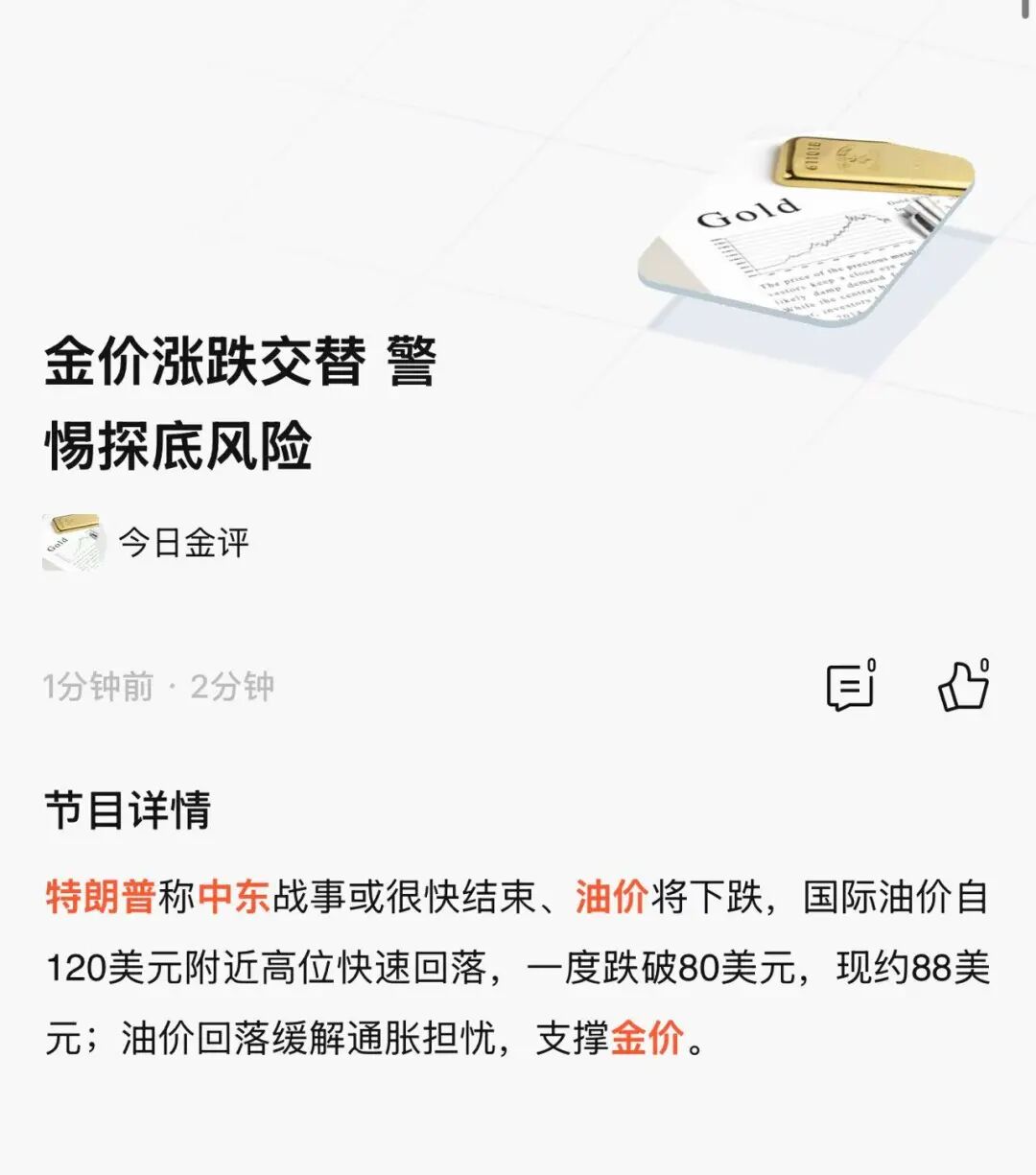Follow the highlighted 油价 keyword link
This screenshot has width=1036, height=1175.
612,898
